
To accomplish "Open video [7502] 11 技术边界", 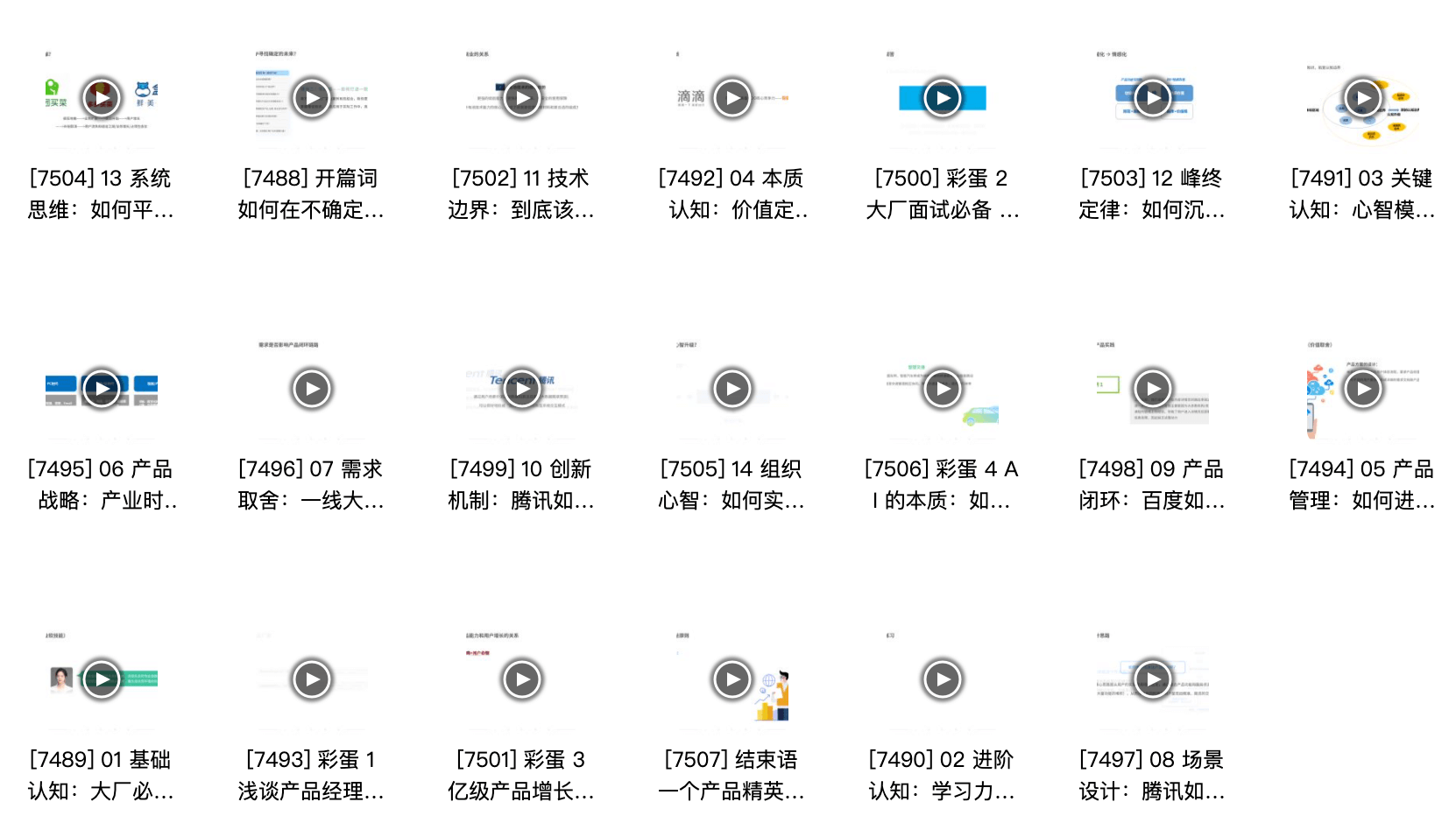I will coord(522,98).
